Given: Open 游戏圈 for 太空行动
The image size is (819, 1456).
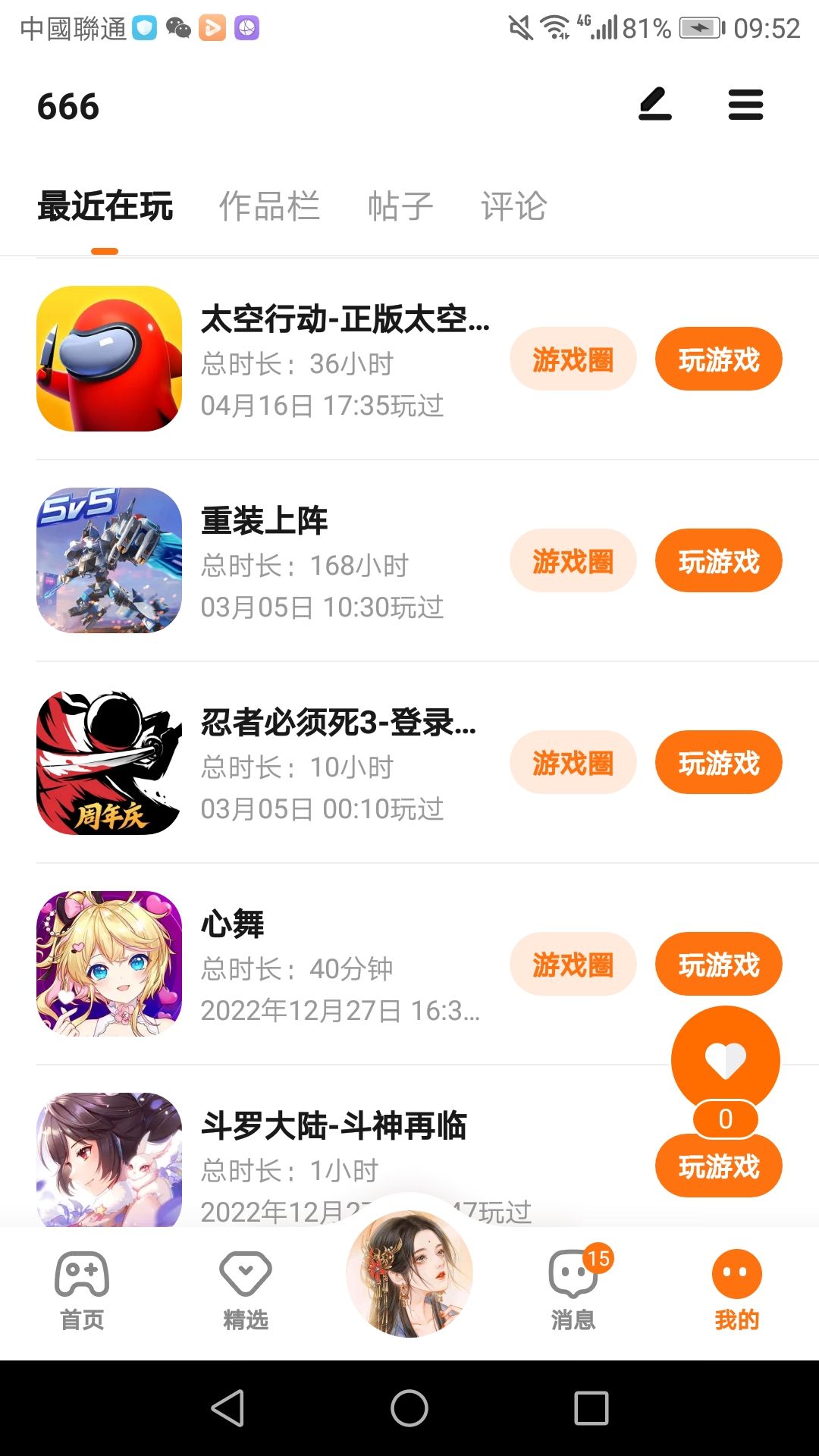Looking at the screenshot, I should 573,359.
